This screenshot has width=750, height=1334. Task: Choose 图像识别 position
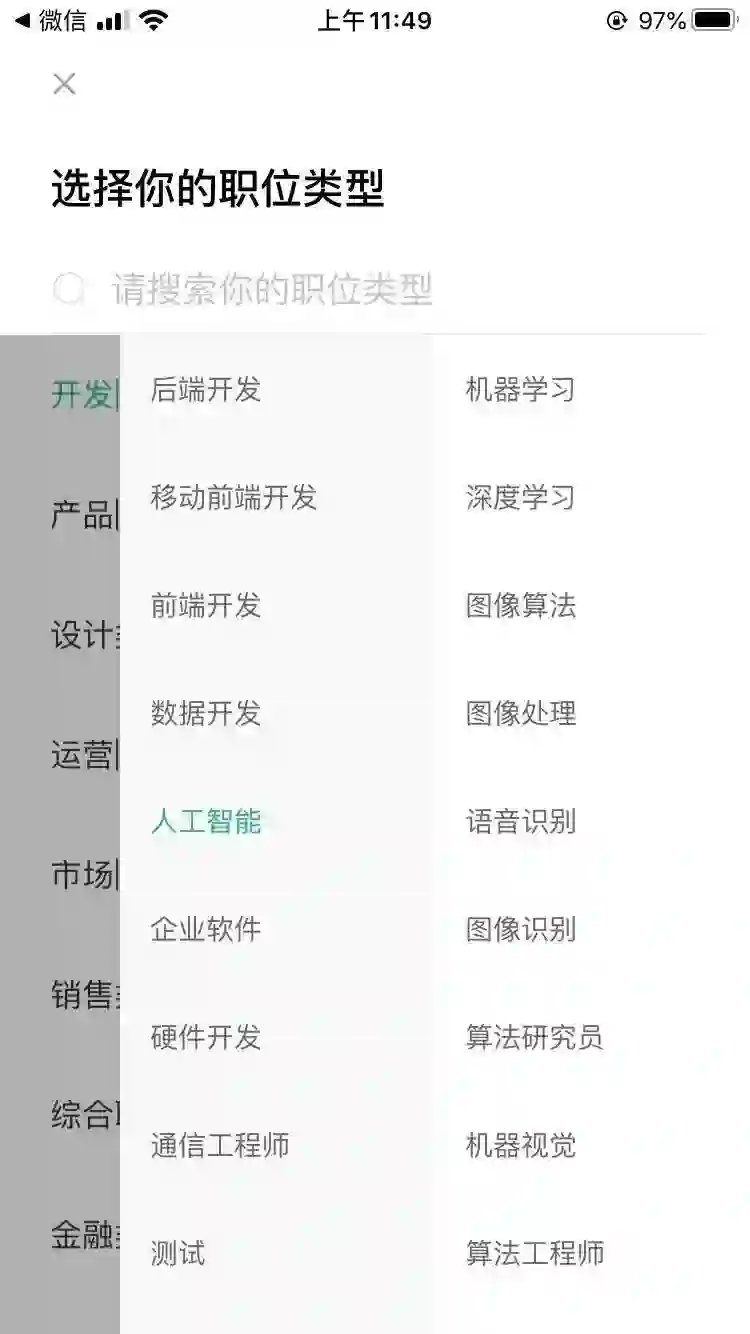[520, 929]
